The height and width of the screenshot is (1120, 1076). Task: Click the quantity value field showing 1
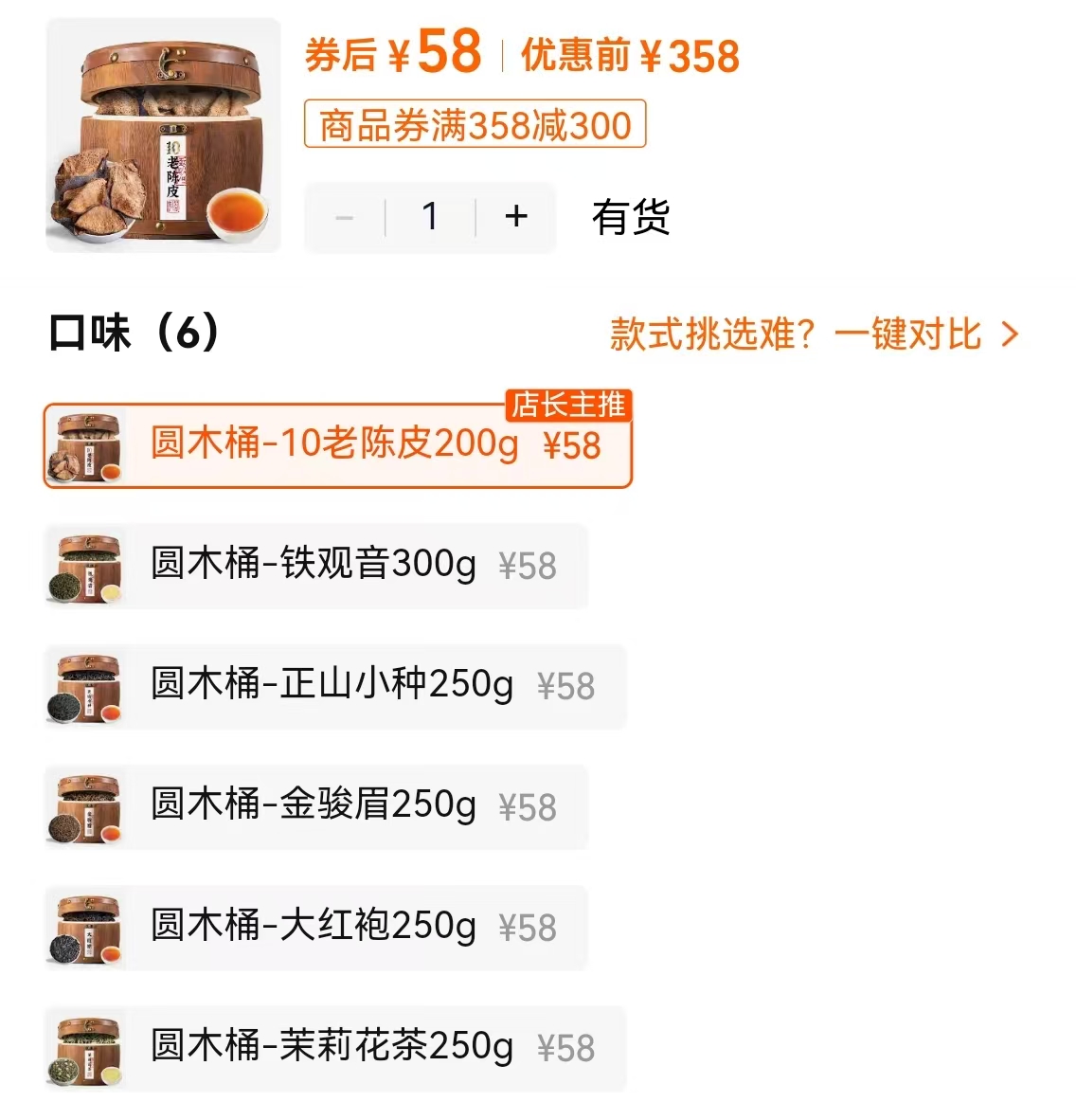tap(430, 216)
